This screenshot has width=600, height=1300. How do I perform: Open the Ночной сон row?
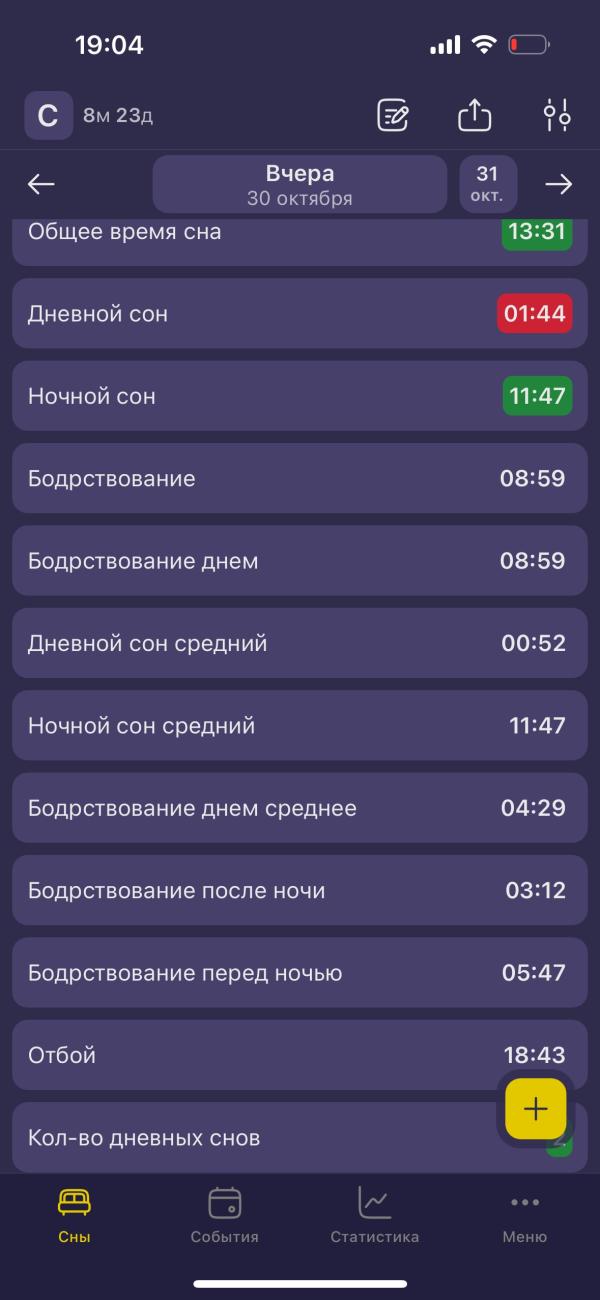point(300,396)
